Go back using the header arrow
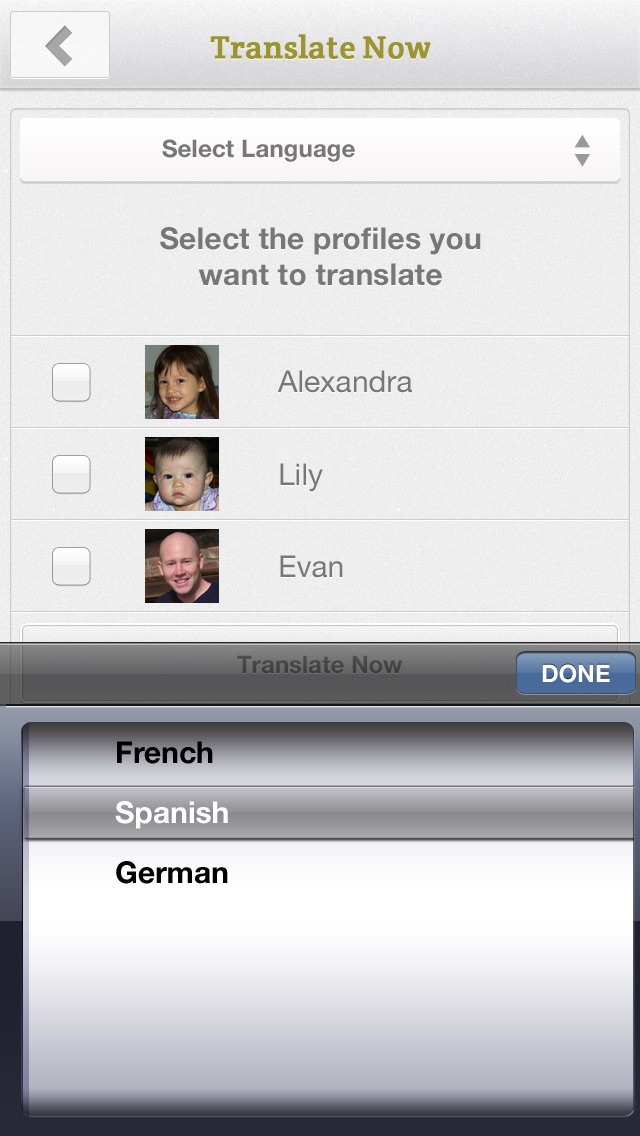640x1136 pixels. (60, 45)
